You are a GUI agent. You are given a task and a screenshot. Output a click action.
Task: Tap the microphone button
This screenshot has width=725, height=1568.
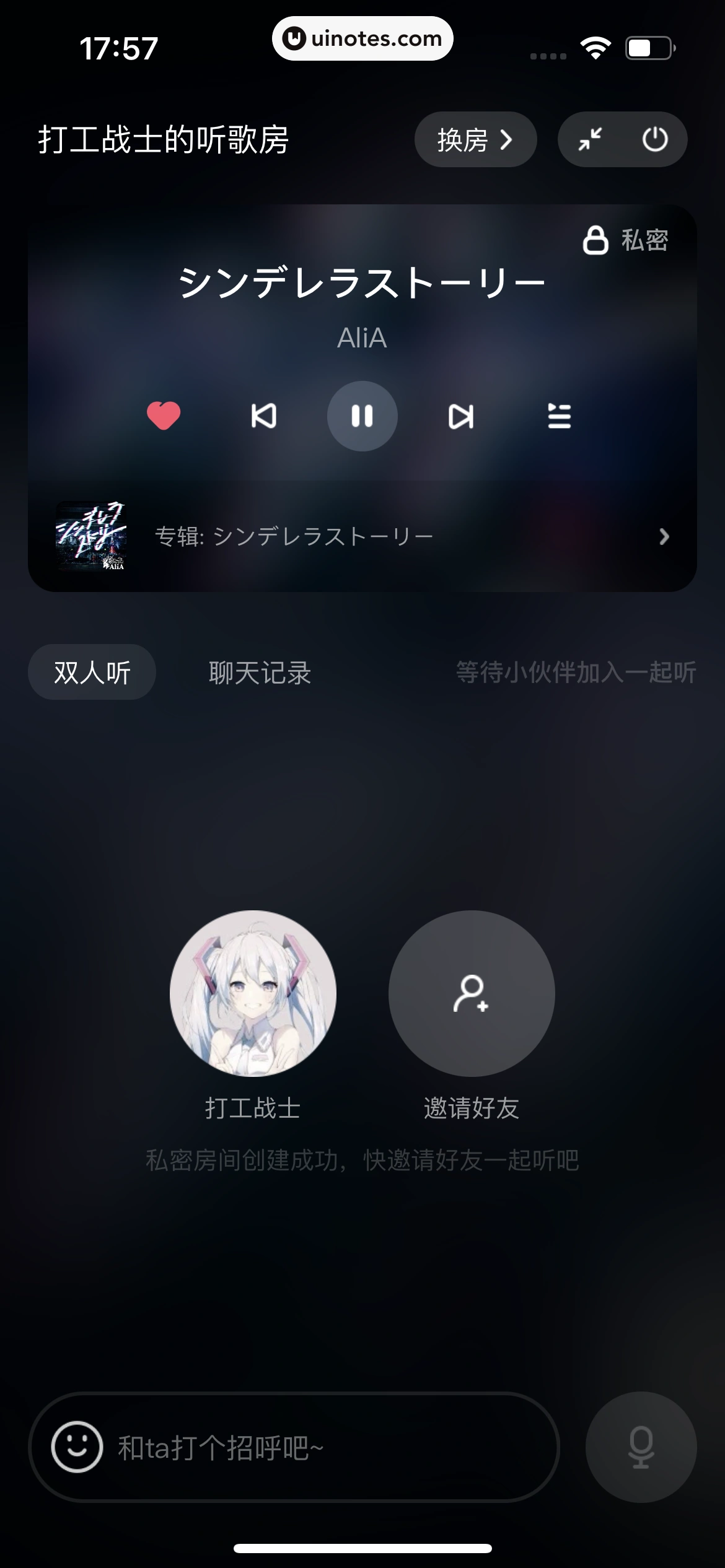(641, 1447)
